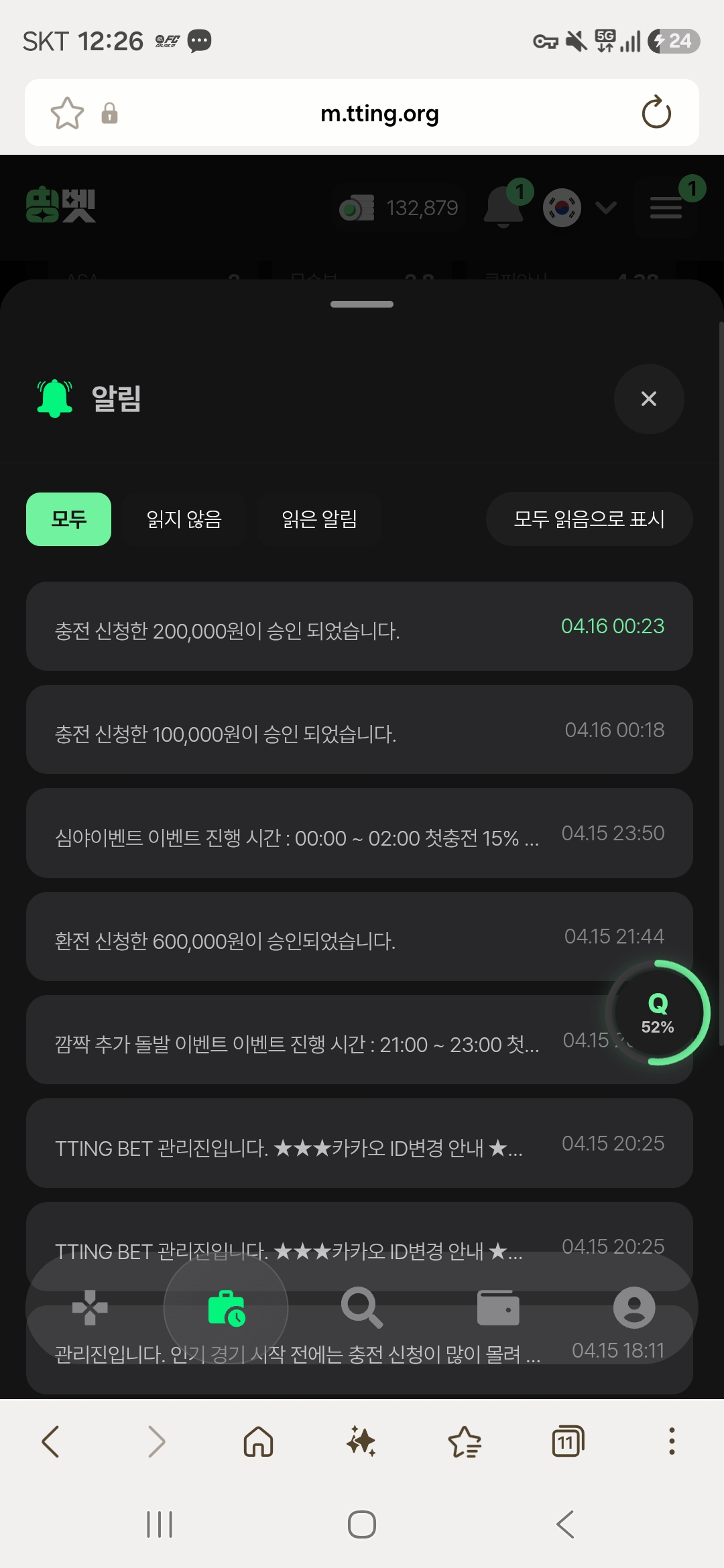Open the search icon in bottom bar
The width and height of the screenshot is (724, 1568).
(362, 1307)
